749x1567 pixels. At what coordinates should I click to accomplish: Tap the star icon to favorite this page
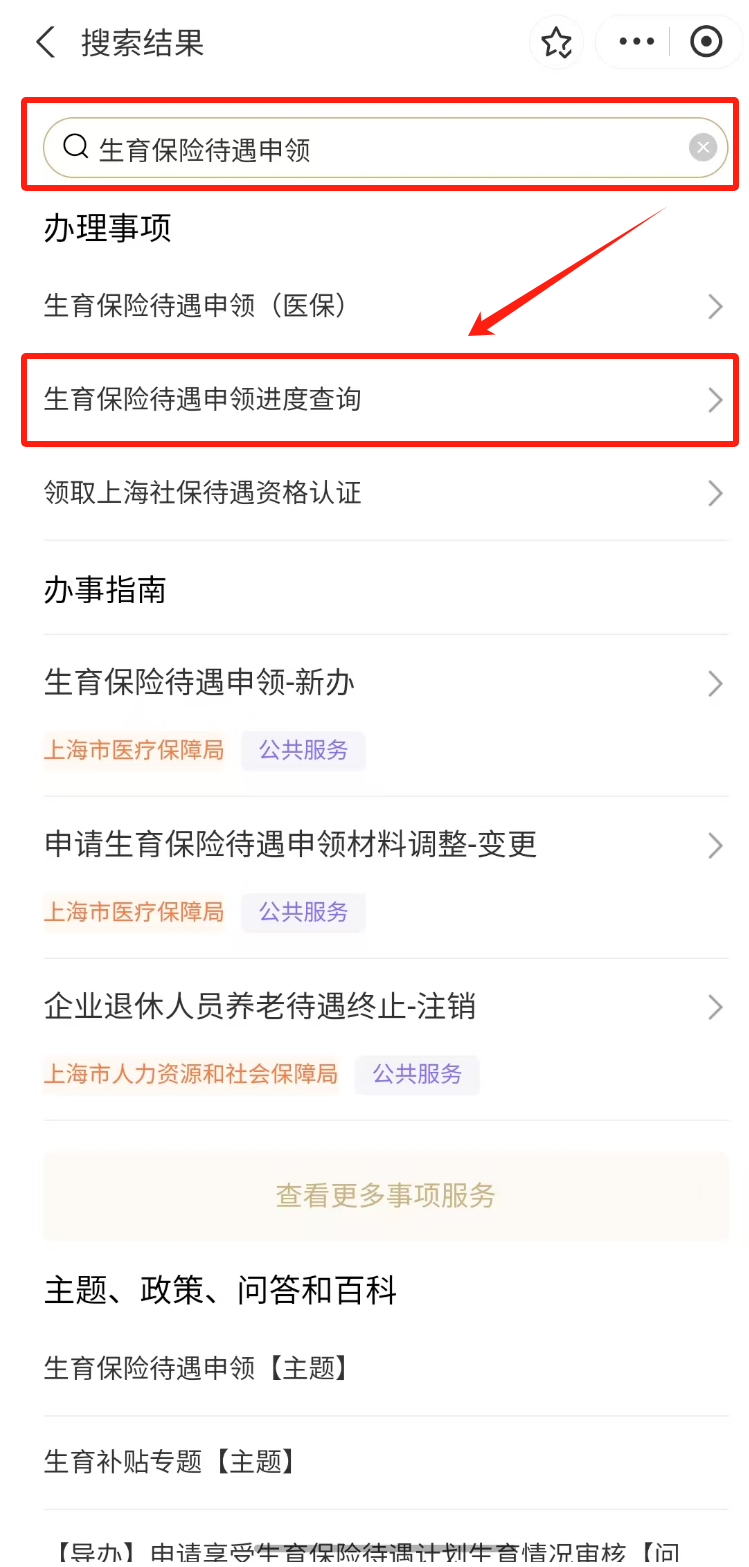coord(557,41)
